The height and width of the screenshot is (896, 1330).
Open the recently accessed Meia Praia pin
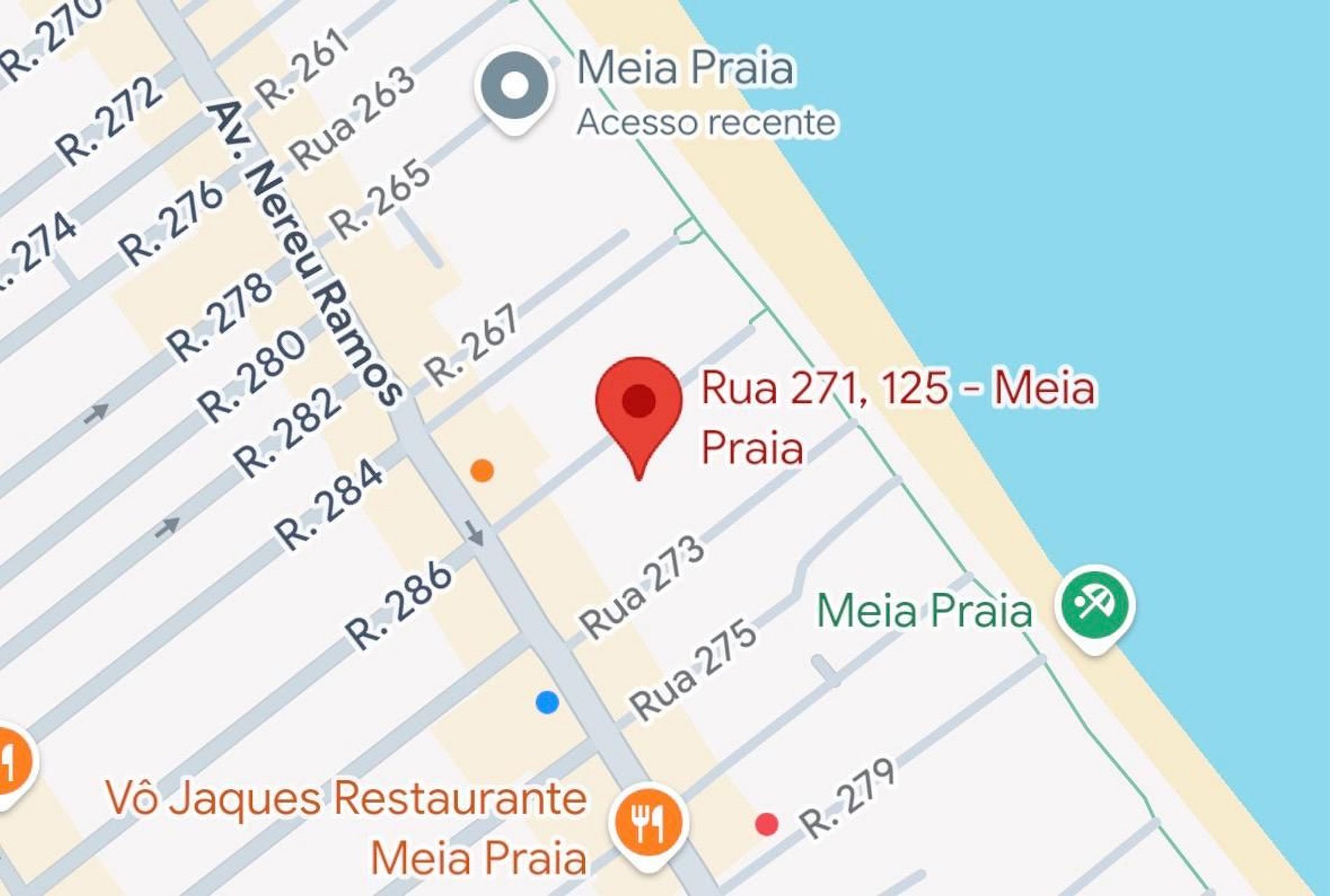point(515,87)
